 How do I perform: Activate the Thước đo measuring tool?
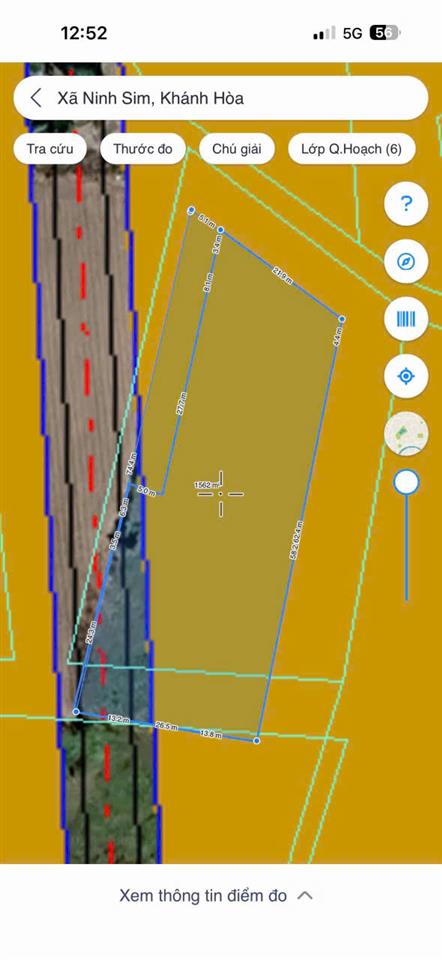(143, 149)
